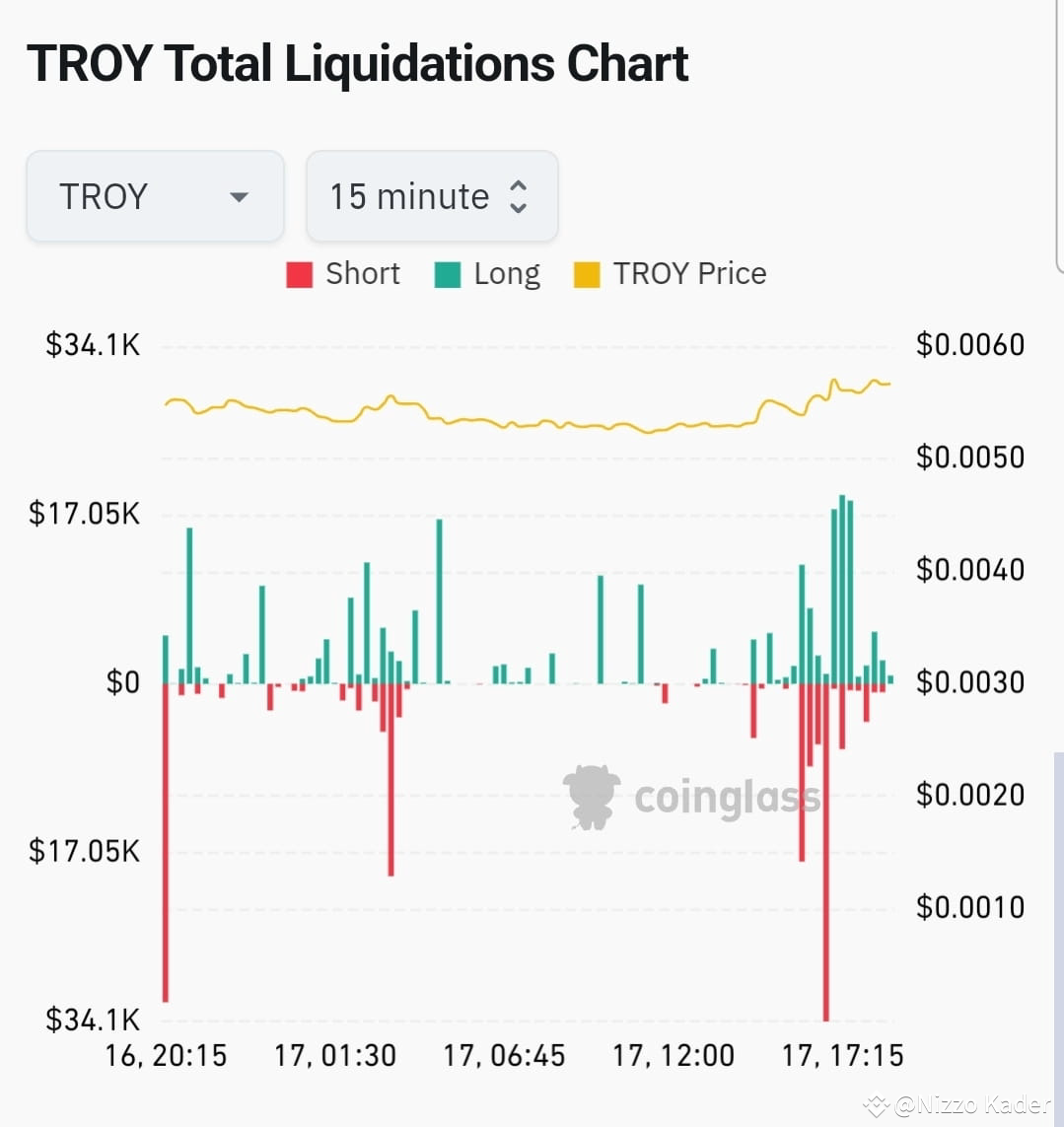Click the 17, 12:00 axis label
This screenshot has height=1127, width=1064.
coord(674,1055)
